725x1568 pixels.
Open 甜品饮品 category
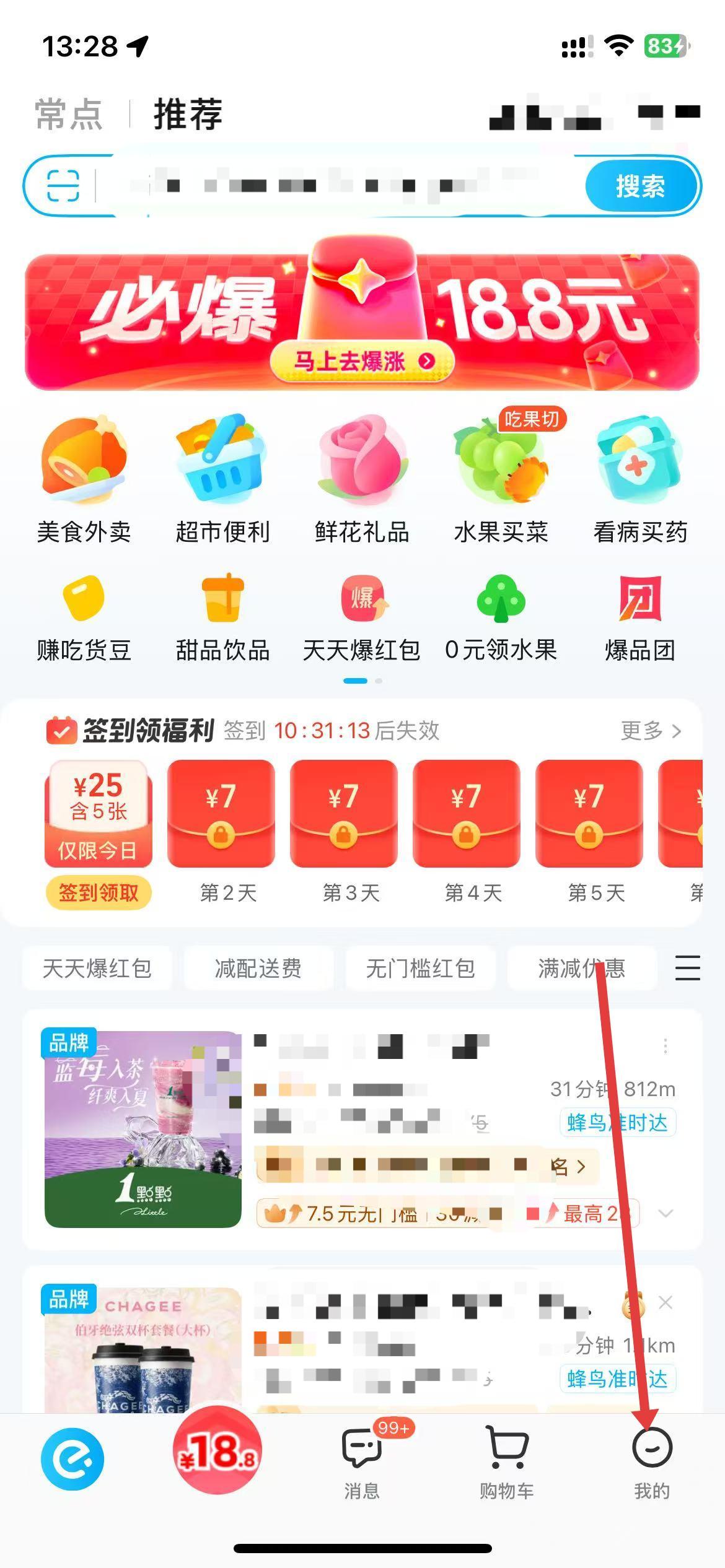tap(222, 617)
